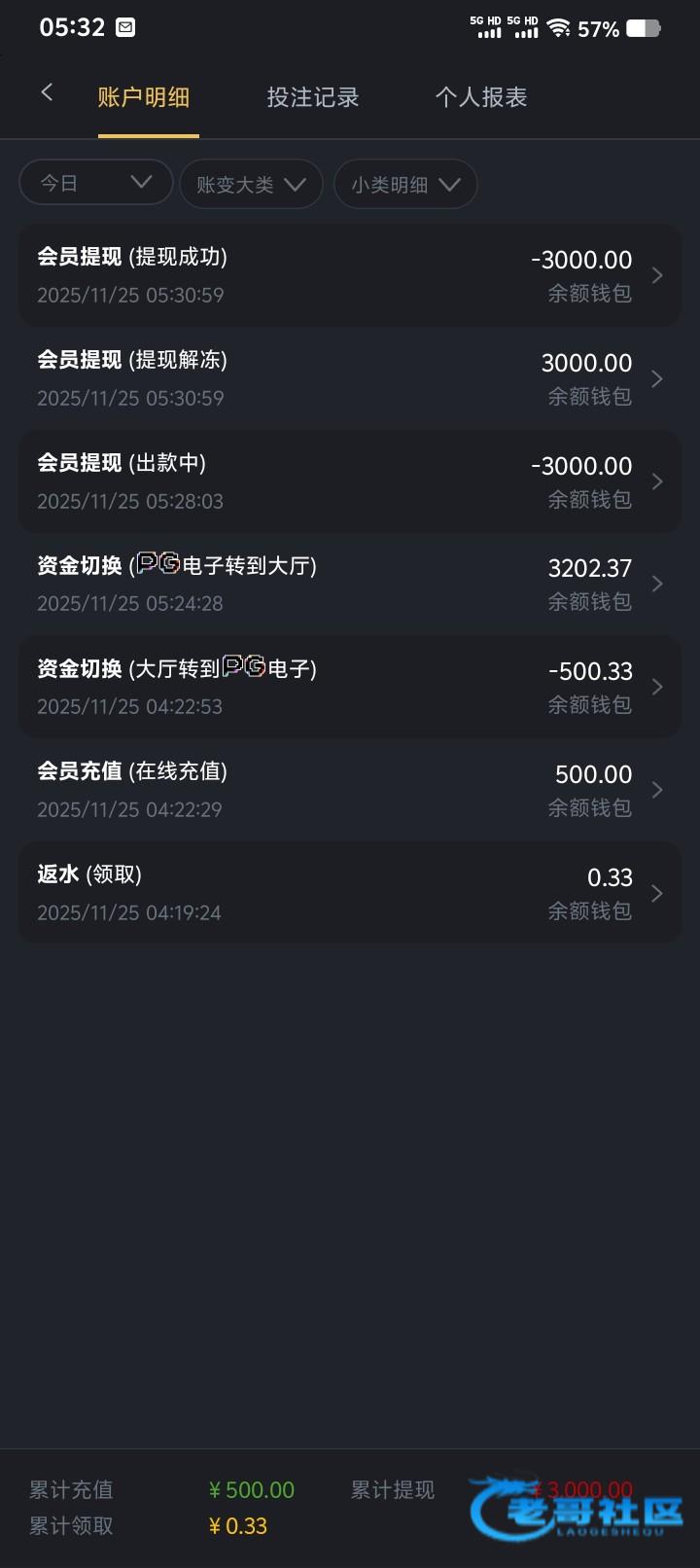
Task: Expand the 今日 date filter
Action: tap(95, 183)
